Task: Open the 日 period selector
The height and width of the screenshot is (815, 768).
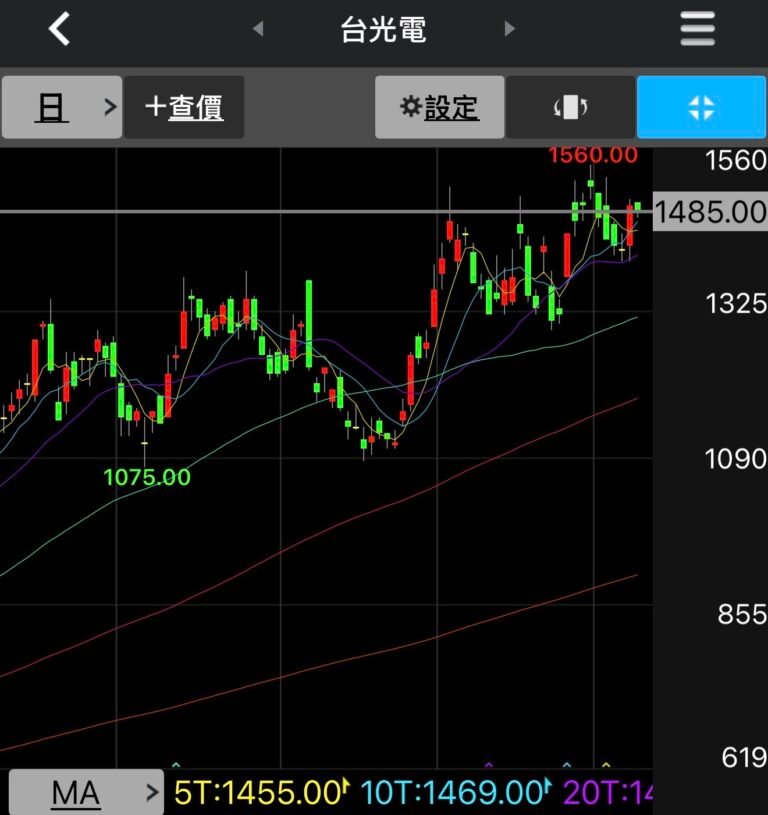Action: [x=62, y=107]
